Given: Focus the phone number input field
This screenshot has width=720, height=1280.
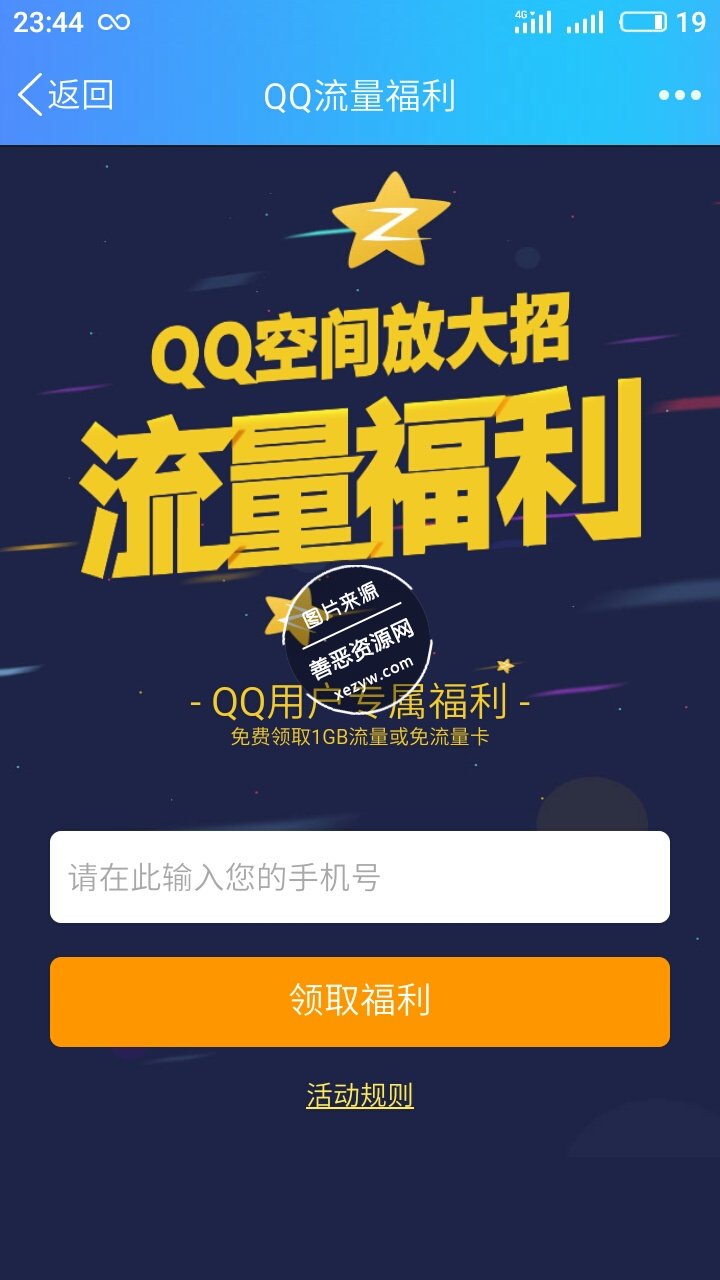Looking at the screenshot, I should 360,877.
